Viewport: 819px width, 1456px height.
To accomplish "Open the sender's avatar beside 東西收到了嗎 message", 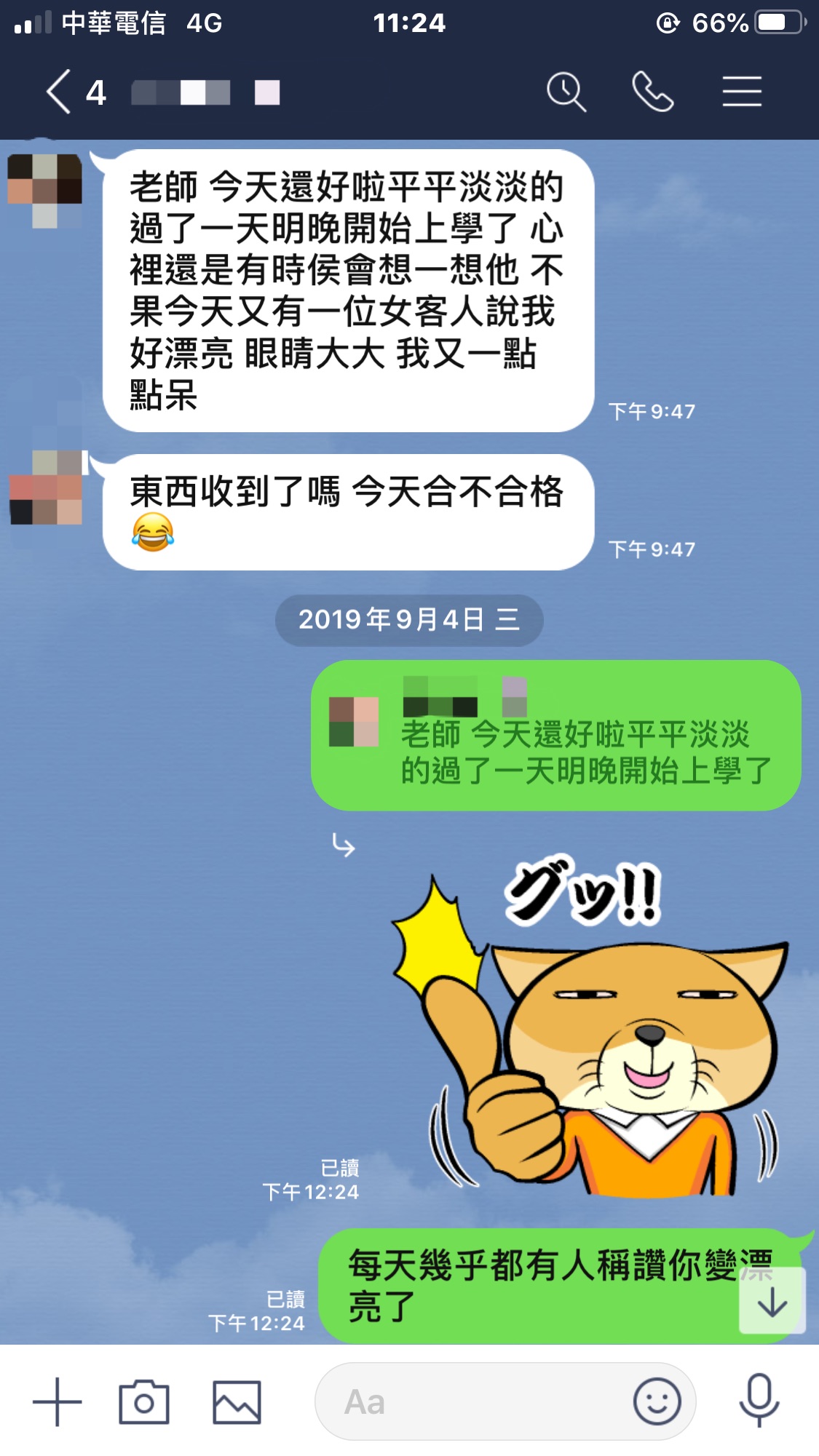I will tap(46, 488).
